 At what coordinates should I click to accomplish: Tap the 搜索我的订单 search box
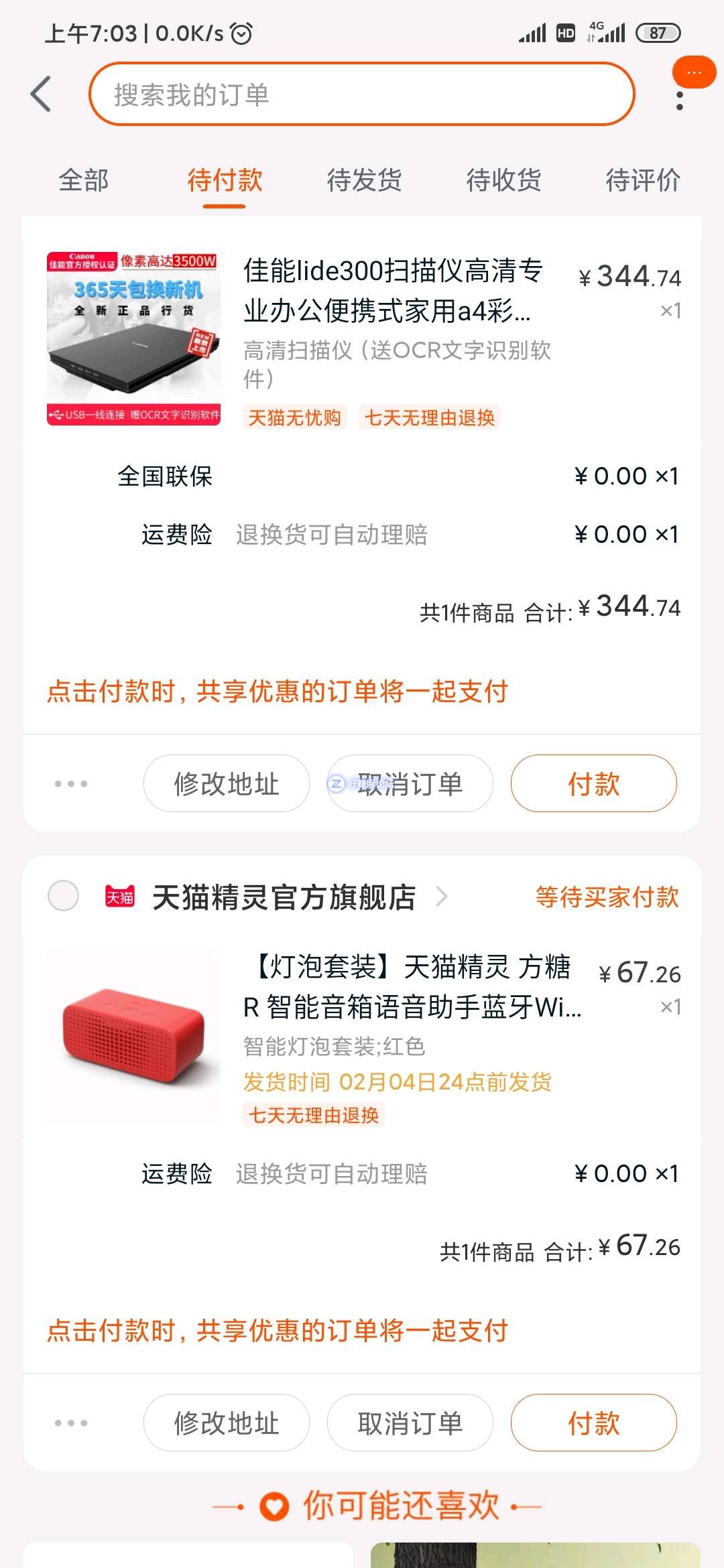coord(362,94)
